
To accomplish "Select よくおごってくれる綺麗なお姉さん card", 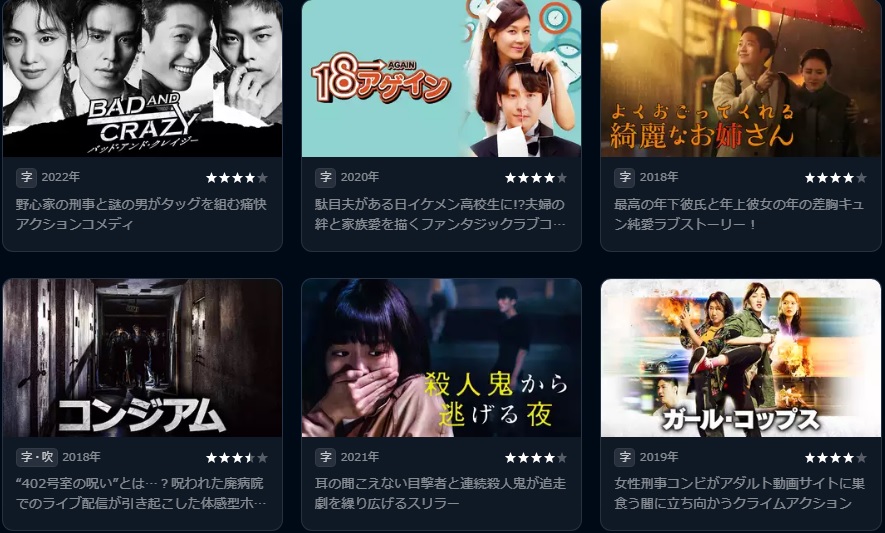I will click(740, 80).
